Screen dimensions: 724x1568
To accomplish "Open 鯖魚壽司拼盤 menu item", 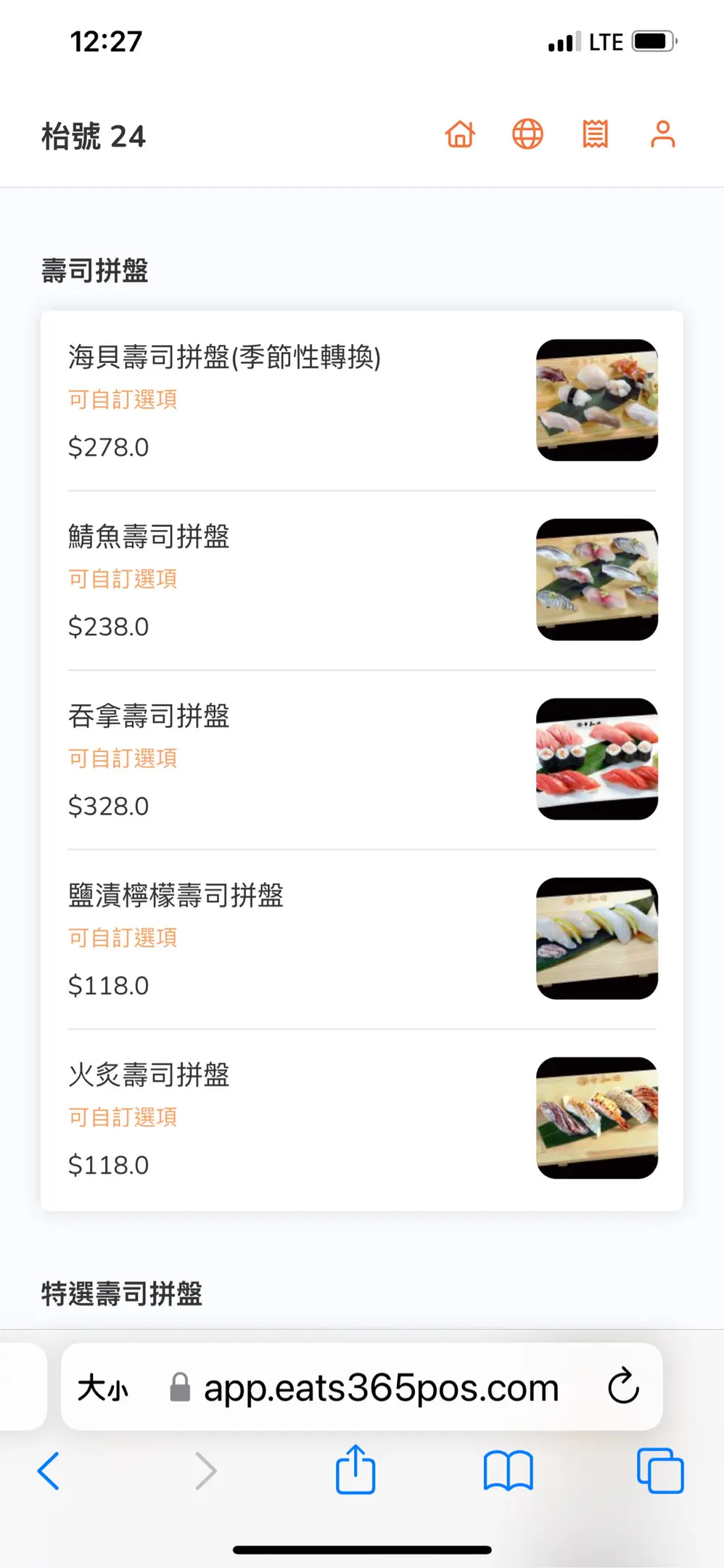I will [361, 579].
